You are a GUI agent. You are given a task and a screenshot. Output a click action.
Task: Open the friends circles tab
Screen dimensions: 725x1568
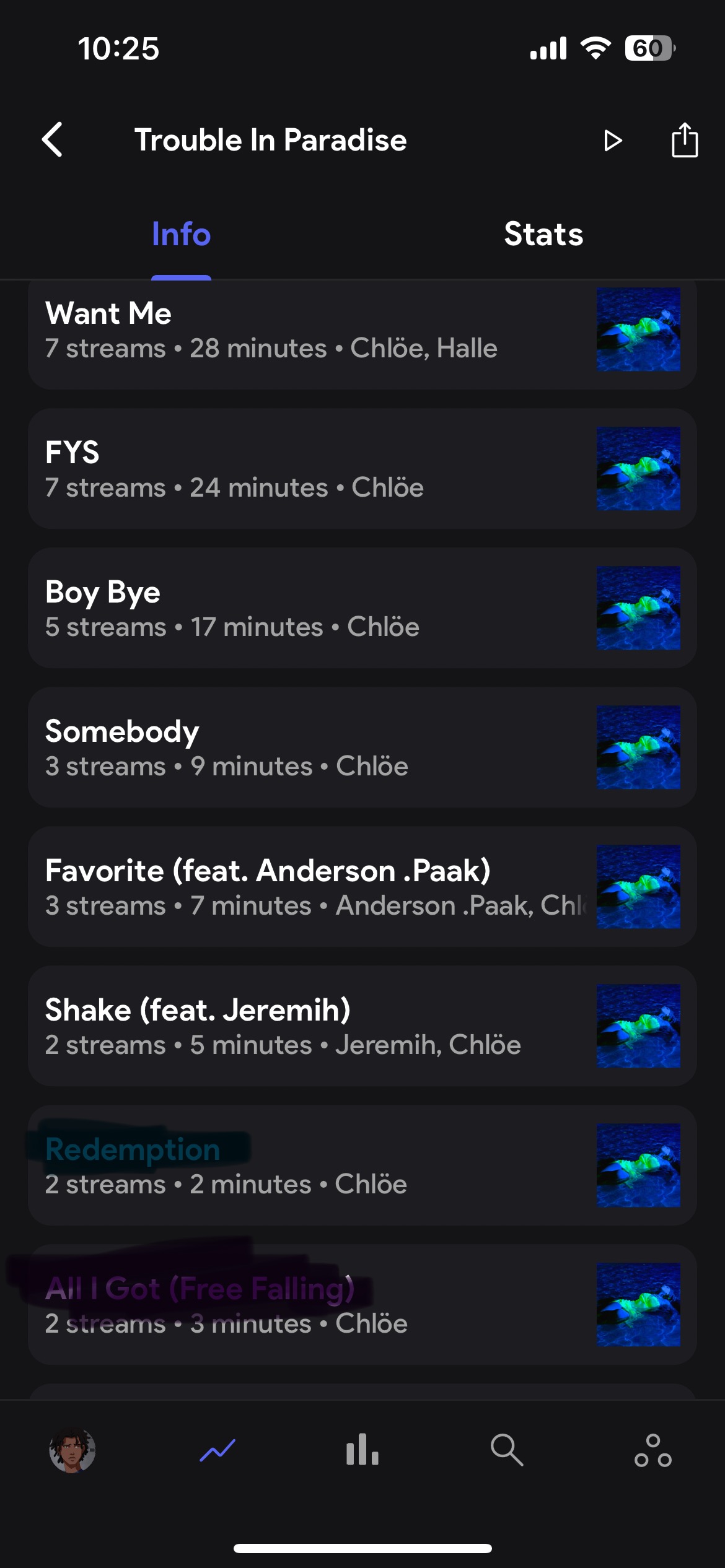tap(652, 1450)
